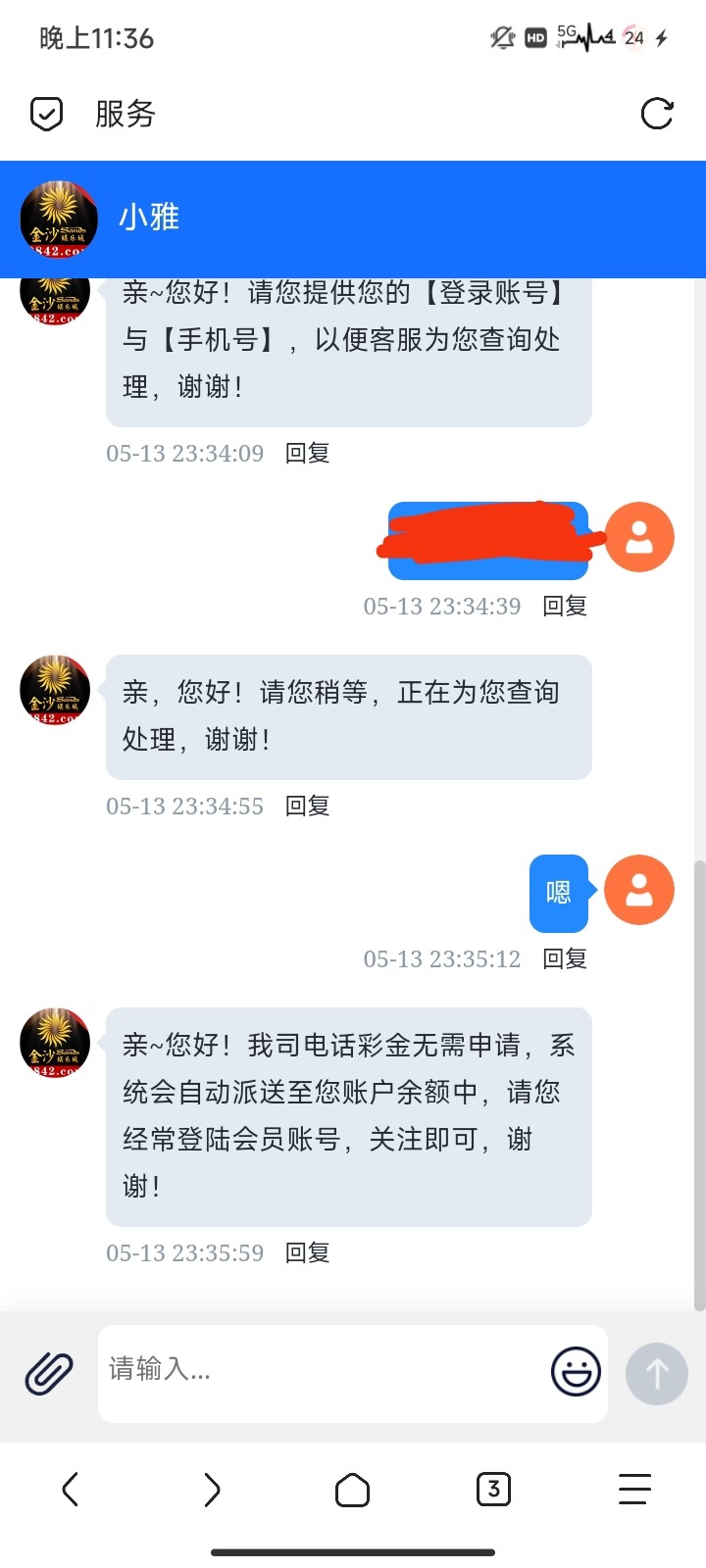Reply to the 23:35:59 message
Viewport: 706px width, 1568px height.
tap(307, 1252)
